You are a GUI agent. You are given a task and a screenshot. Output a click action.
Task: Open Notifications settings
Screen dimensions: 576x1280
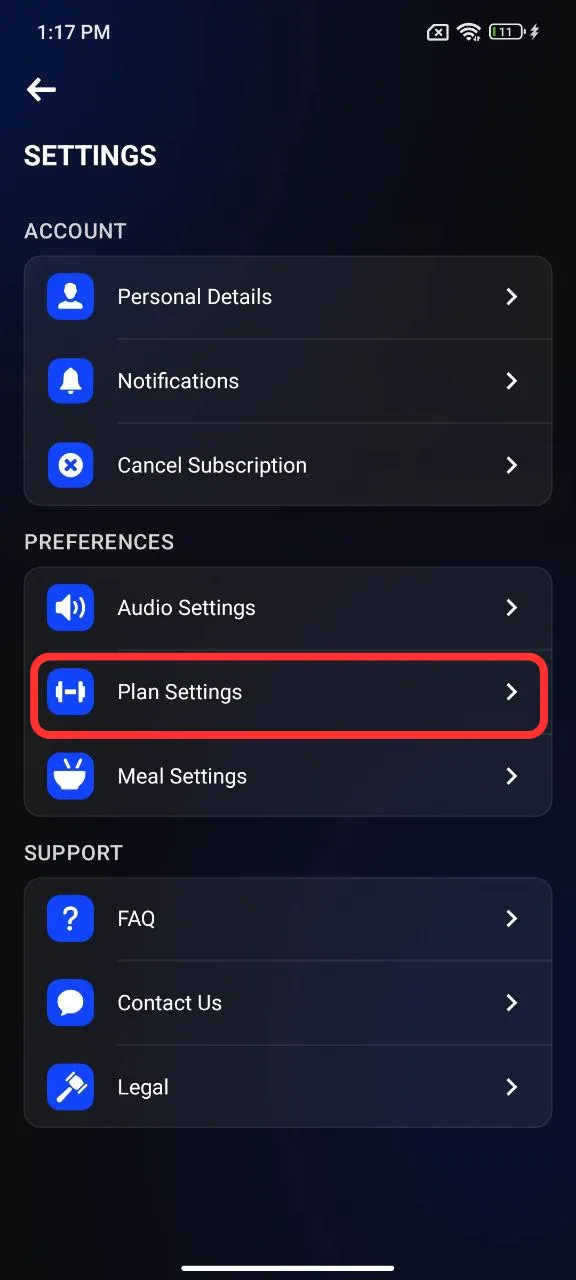288,381
